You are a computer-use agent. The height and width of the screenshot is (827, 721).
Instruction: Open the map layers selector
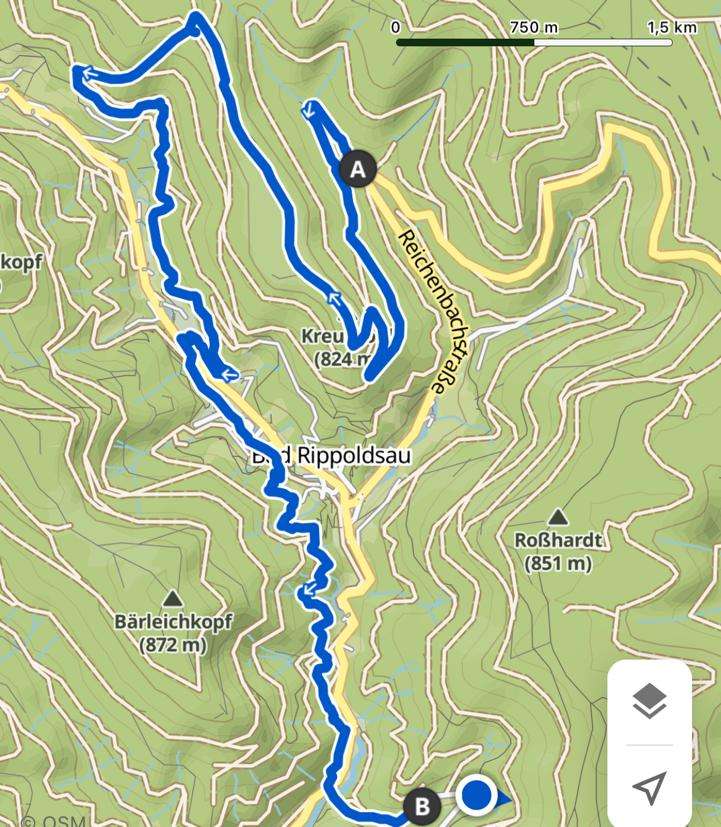click(x=649, y=702)
